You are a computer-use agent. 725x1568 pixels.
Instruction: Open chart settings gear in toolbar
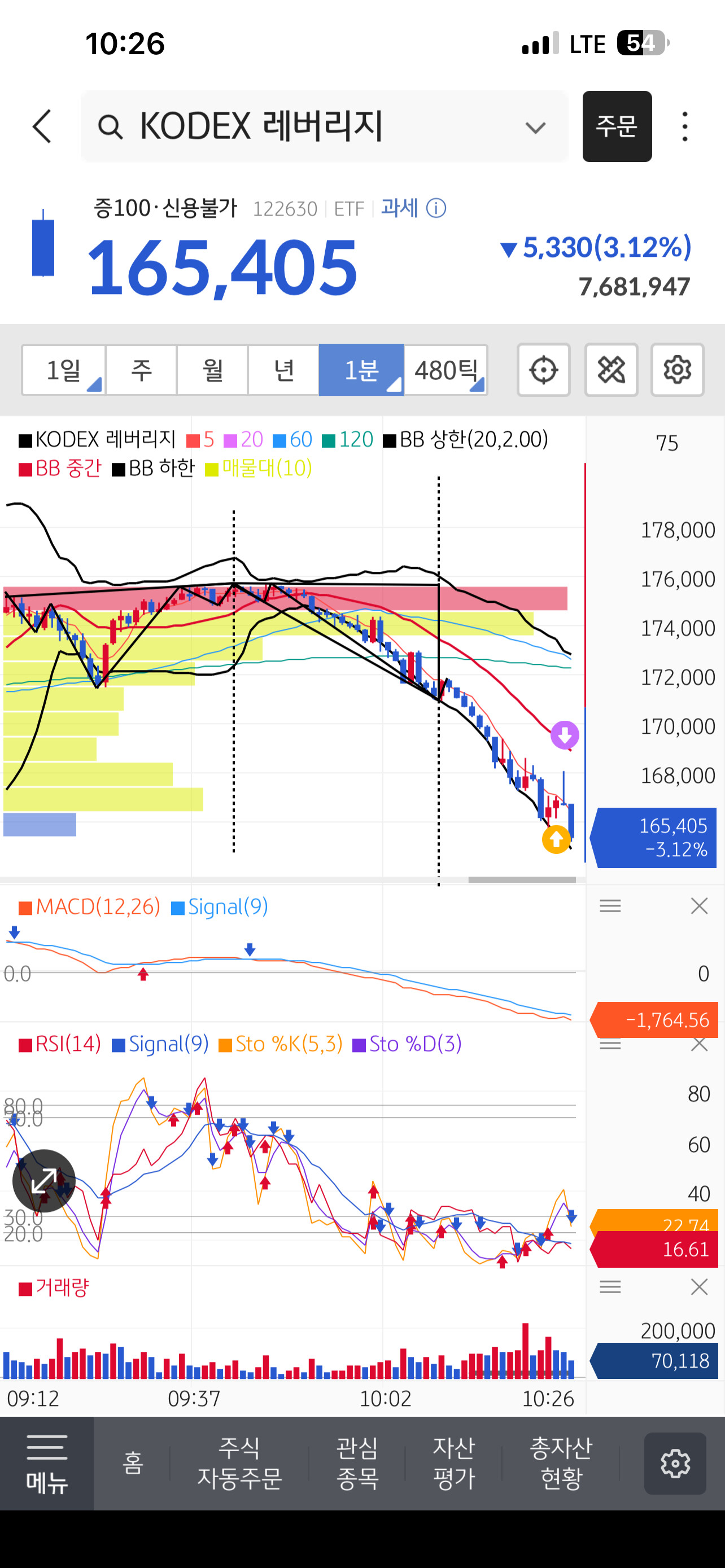click(x=678, y=370)
